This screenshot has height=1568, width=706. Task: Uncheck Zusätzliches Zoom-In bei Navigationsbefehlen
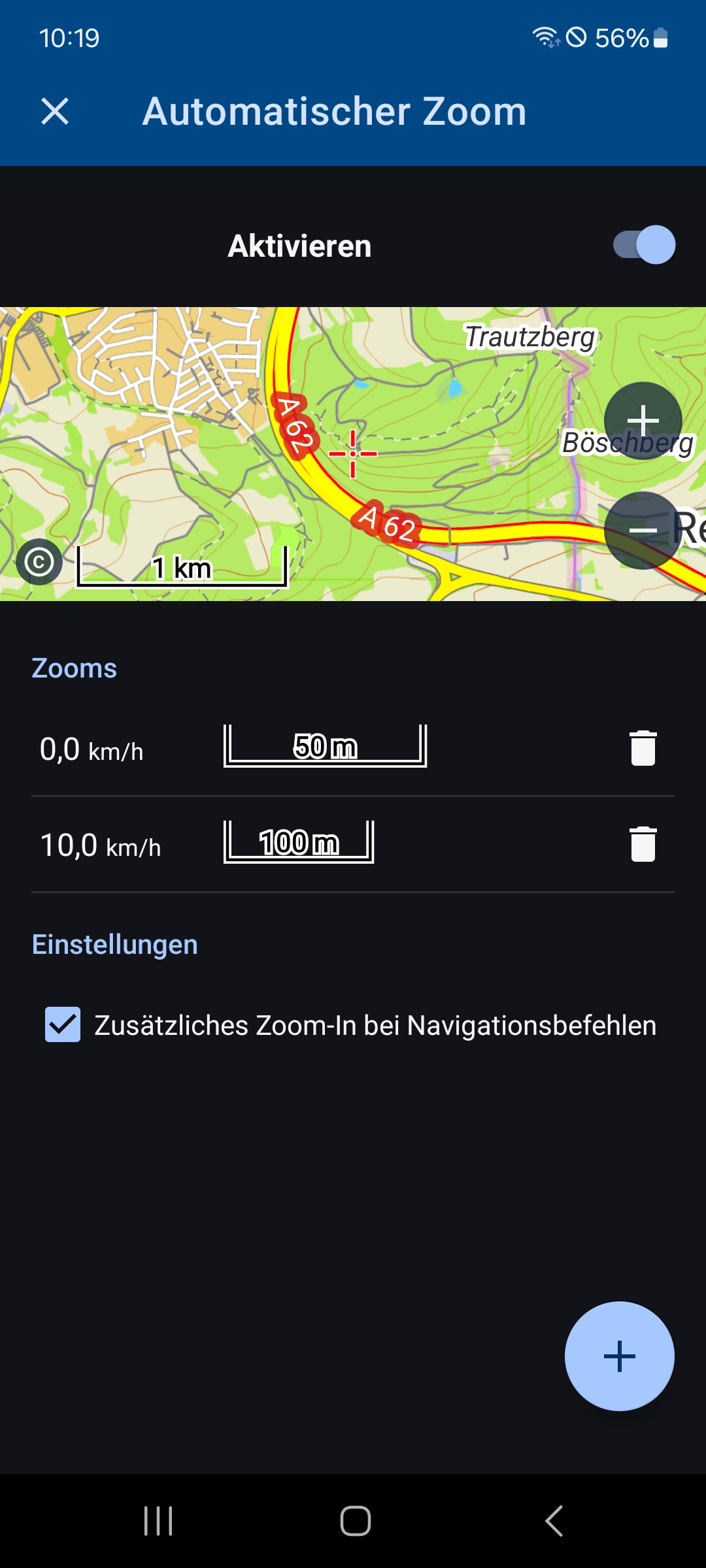click(63, 1024)
